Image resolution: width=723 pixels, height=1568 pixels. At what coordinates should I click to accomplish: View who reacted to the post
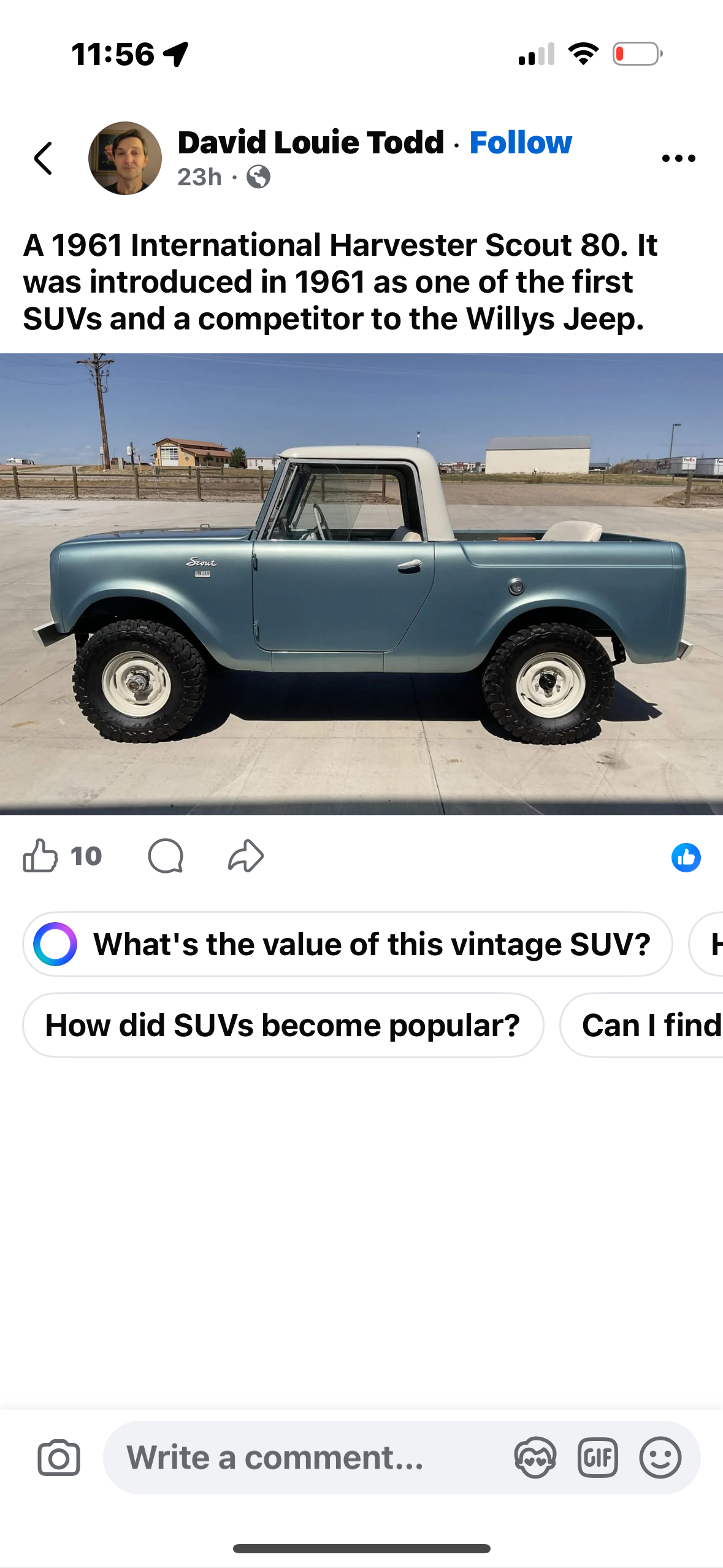[686, 857]
